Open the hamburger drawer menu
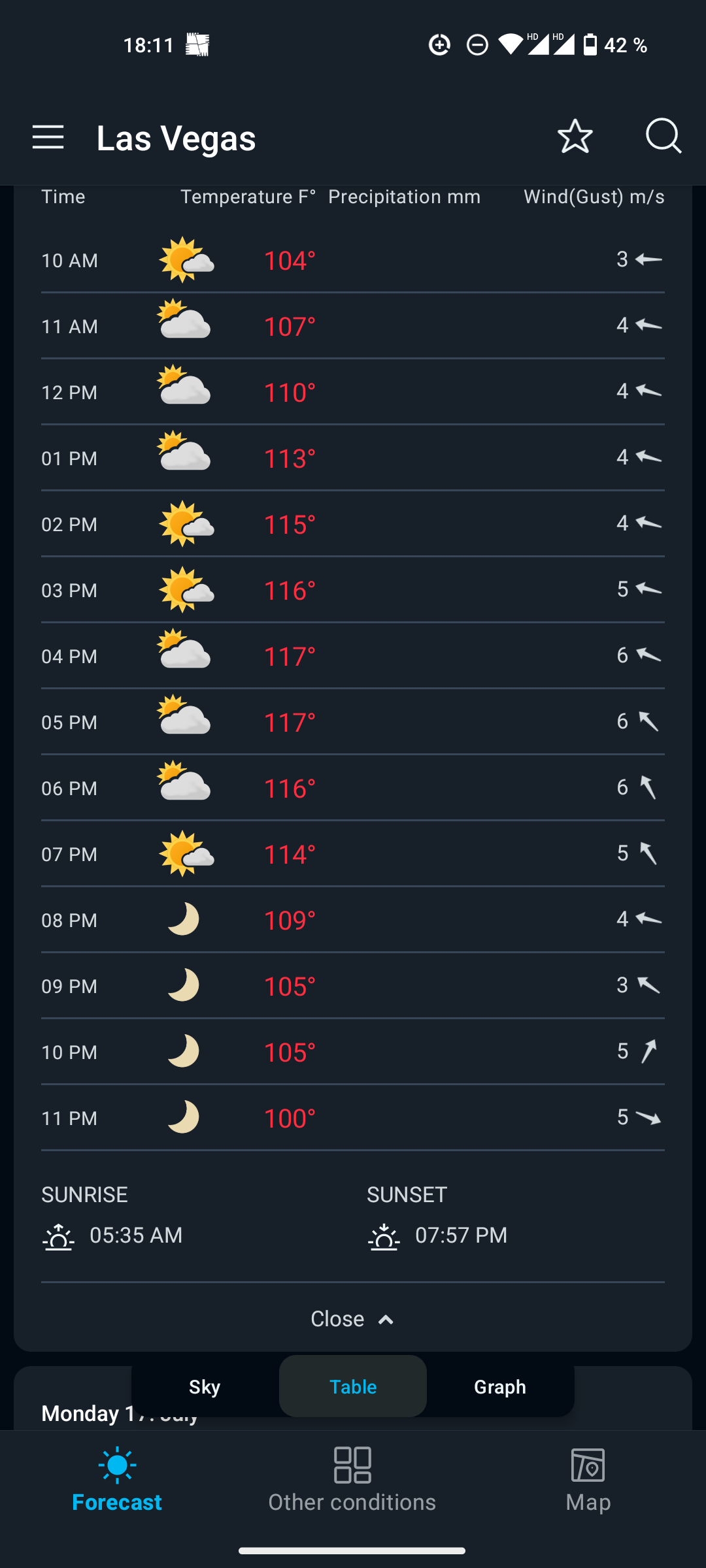Viewport: 706px width, 1568px height. coord(48,137)
